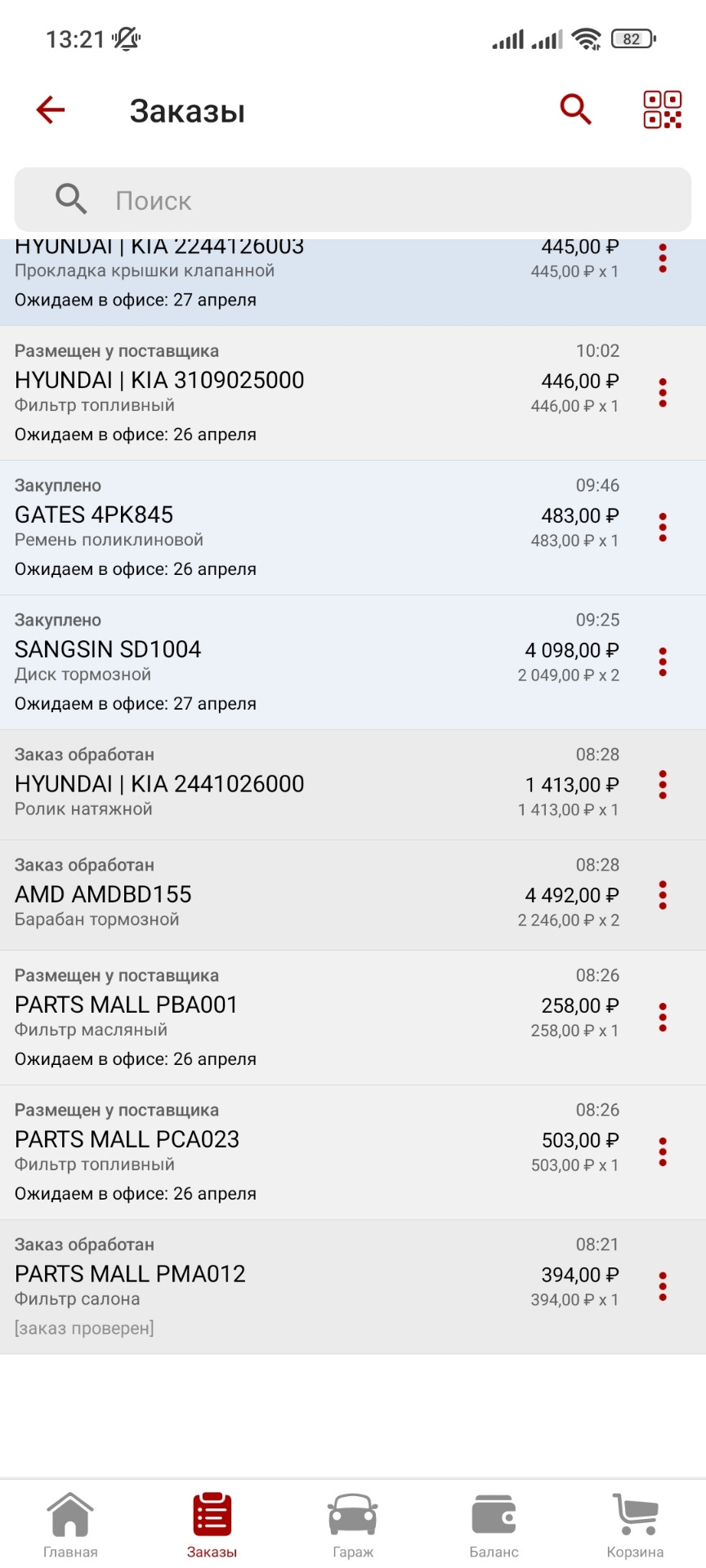
Task: Select the Заказы tab
Action: 212,1526
